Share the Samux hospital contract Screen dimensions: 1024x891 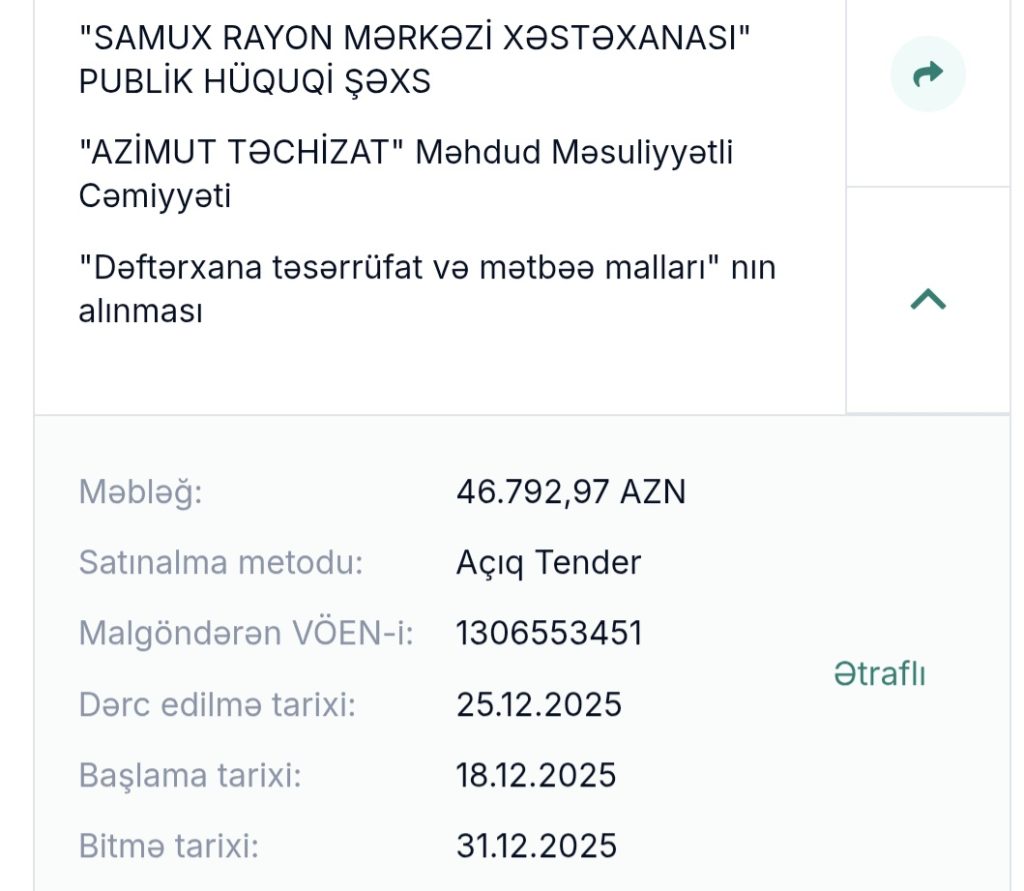click(x=928, y=74)
